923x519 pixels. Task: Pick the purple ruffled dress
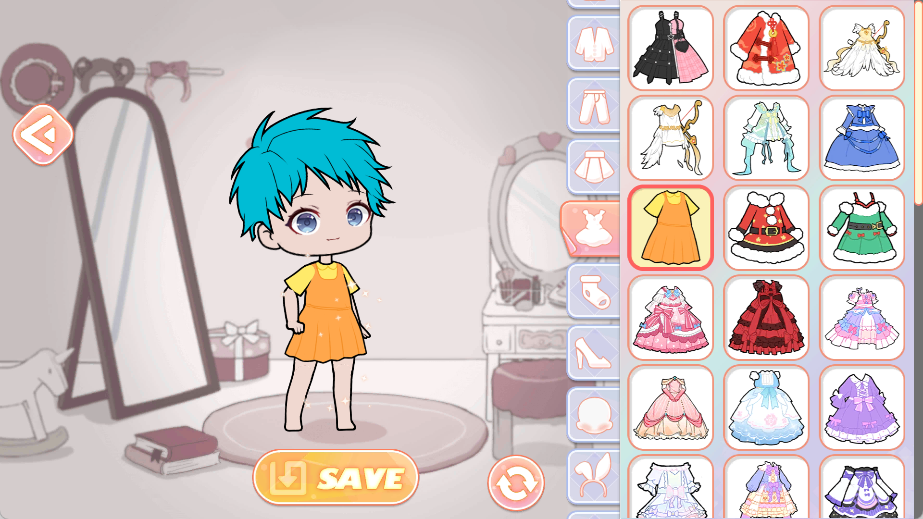click(x=861, y=408)
